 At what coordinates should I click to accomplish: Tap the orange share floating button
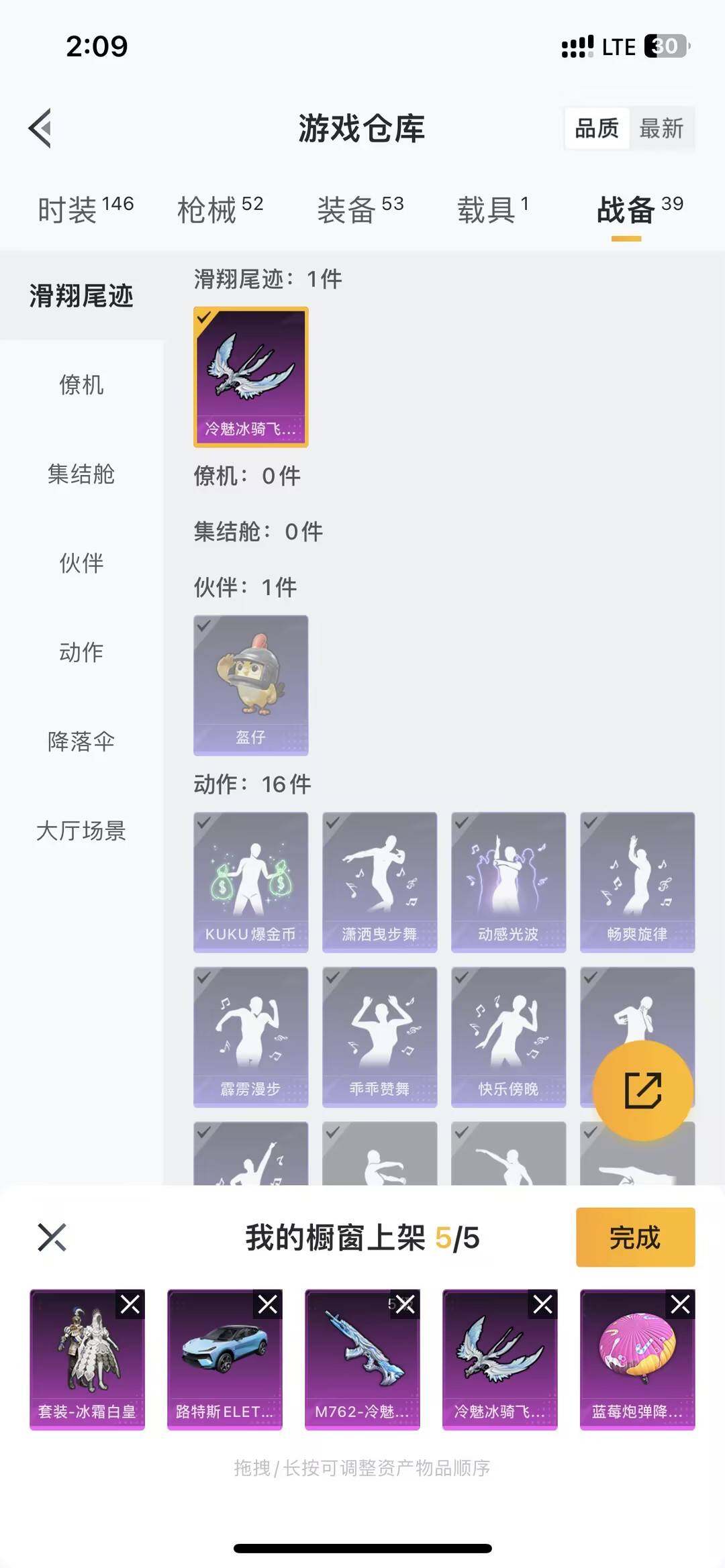(x=642, y=1090)
